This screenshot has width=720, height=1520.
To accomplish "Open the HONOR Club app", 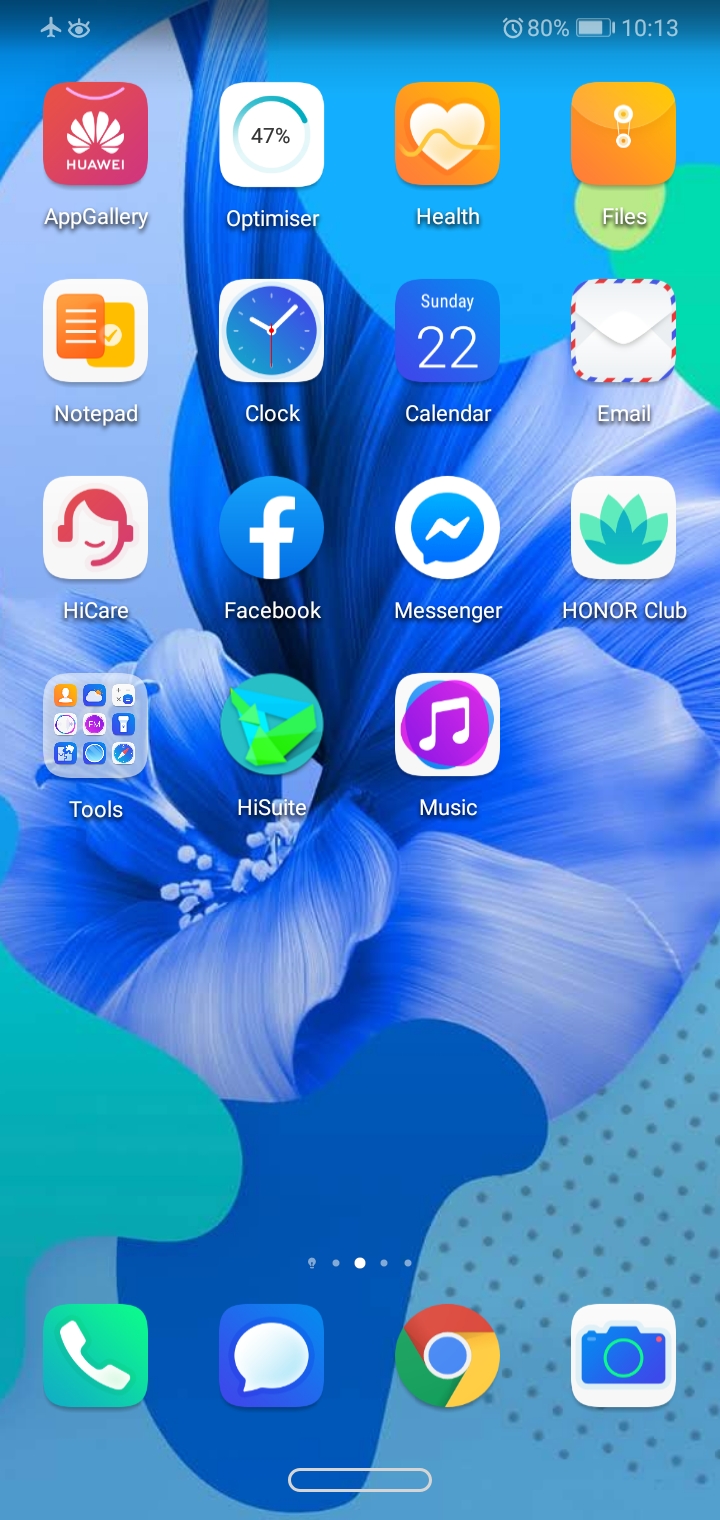I will (624, 528).
